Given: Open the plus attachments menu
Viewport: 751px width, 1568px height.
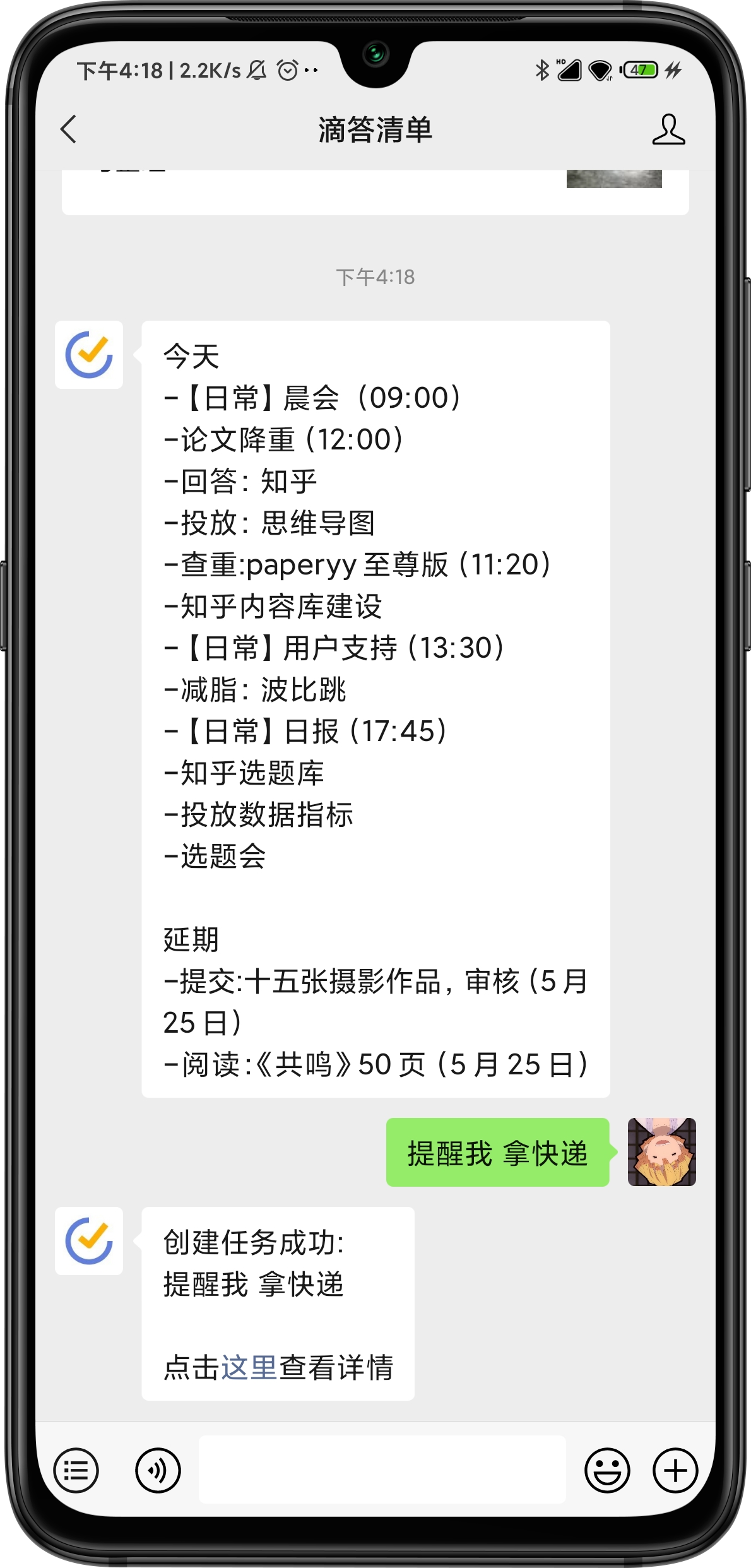Looking at the screenshot, I should 675,1470.
